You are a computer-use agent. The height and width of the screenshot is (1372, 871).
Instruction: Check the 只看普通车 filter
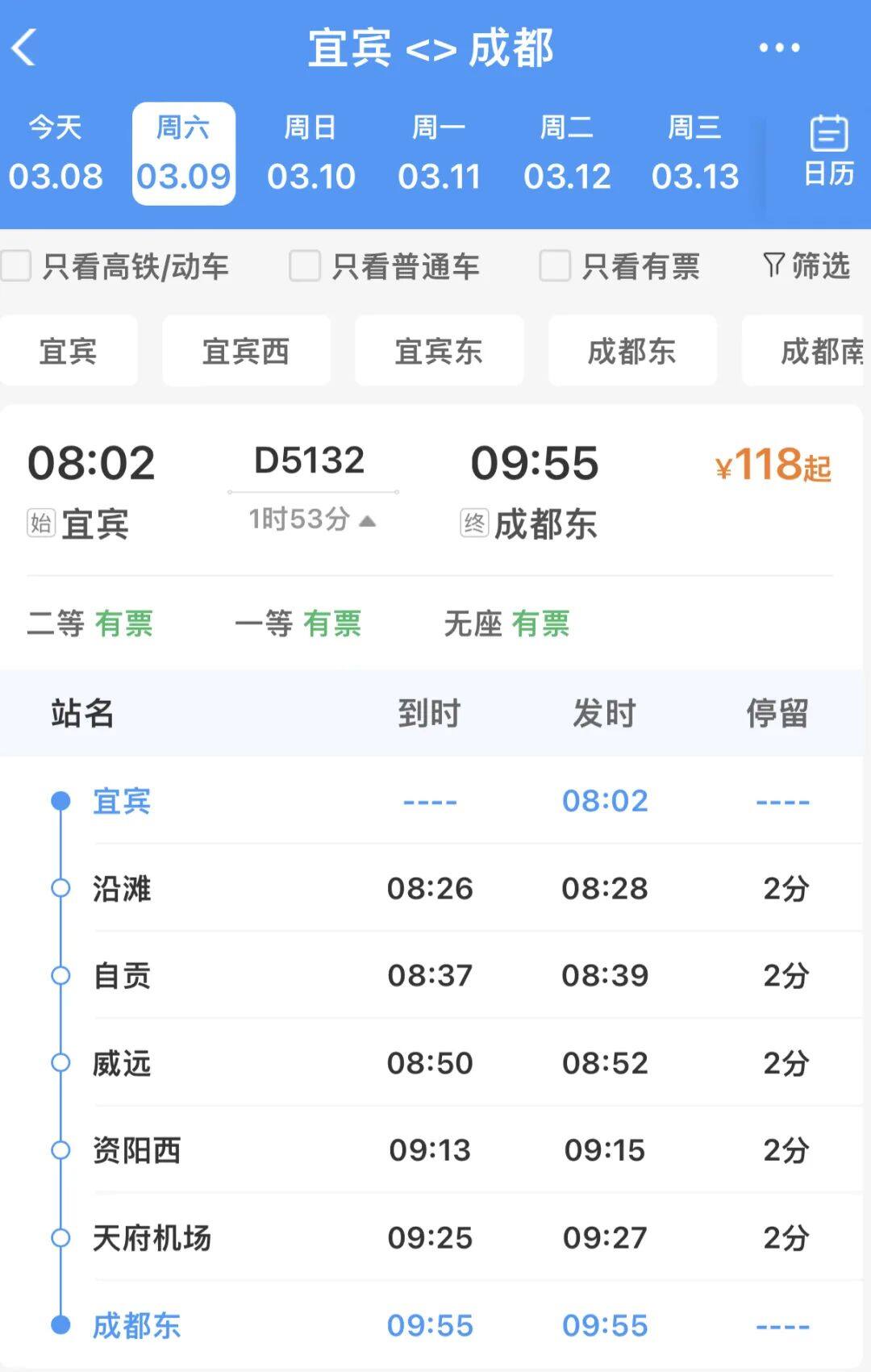point(305,266)
